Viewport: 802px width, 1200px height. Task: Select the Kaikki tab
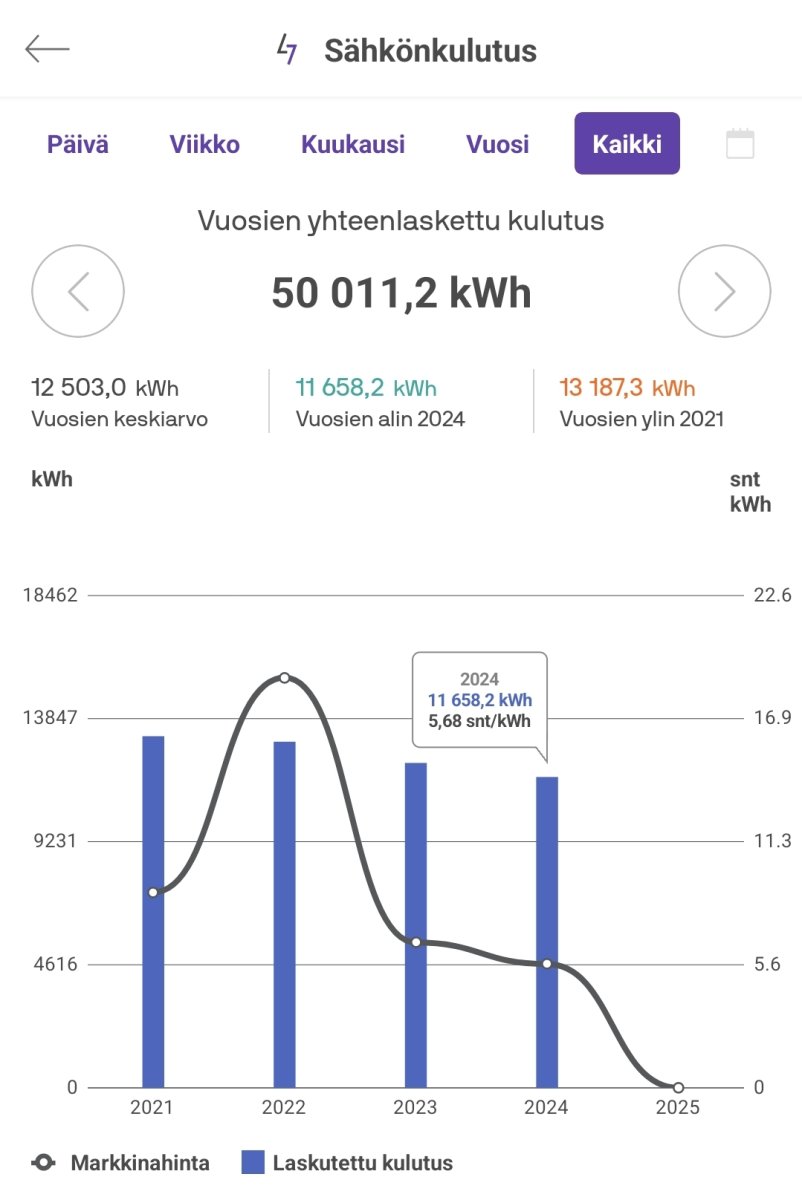coord(627,144)
